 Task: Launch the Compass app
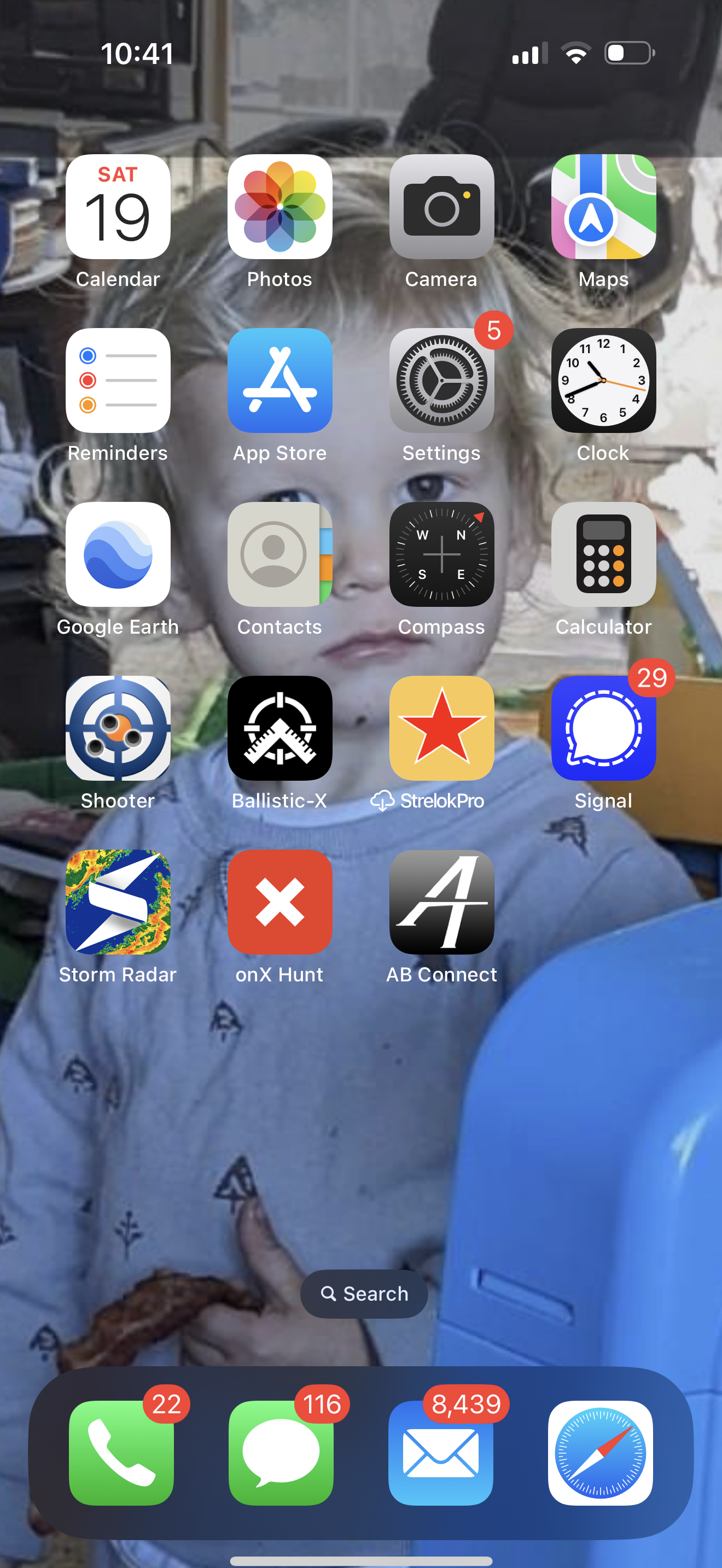(x=441, y=554)
